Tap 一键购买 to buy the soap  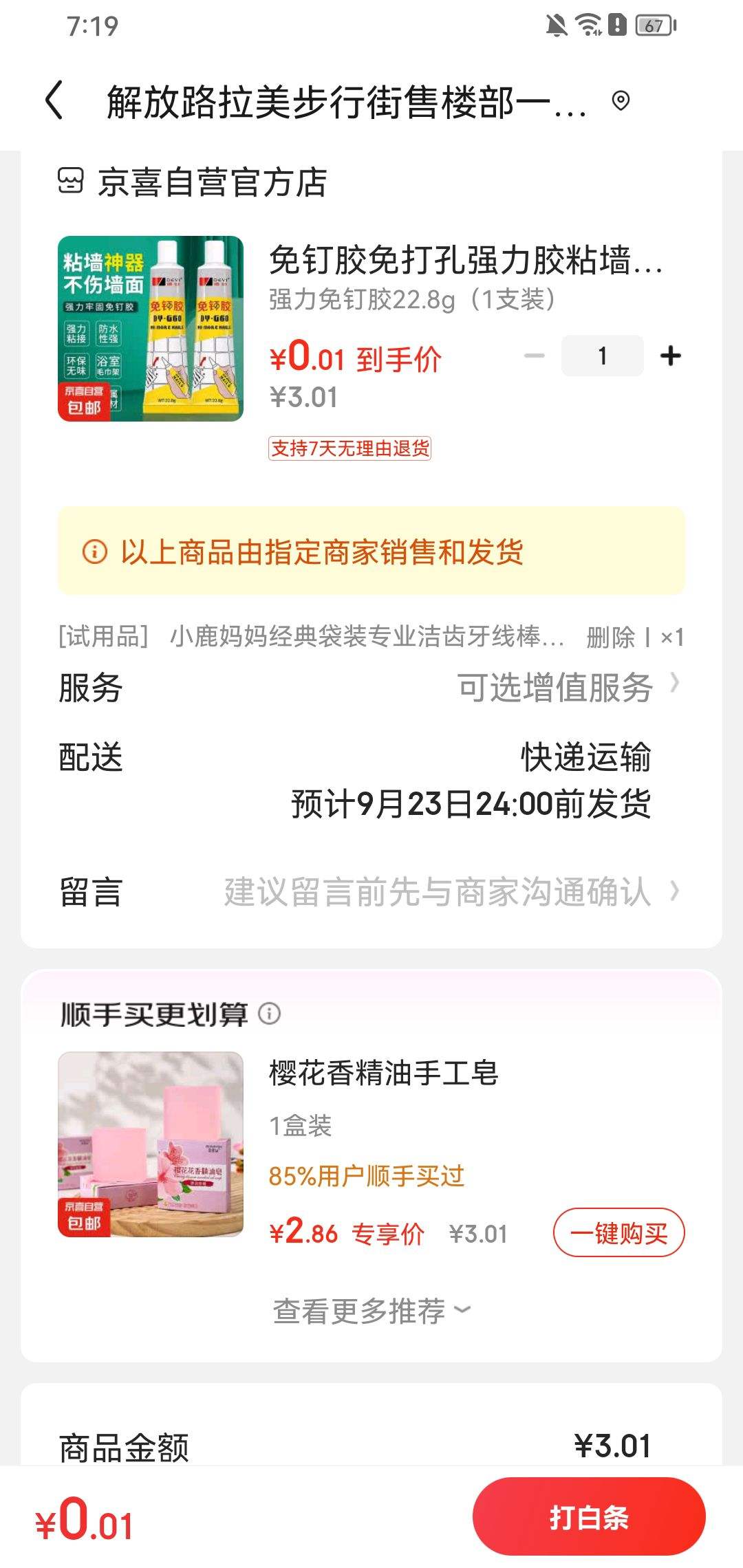(x=618, y=1233)
